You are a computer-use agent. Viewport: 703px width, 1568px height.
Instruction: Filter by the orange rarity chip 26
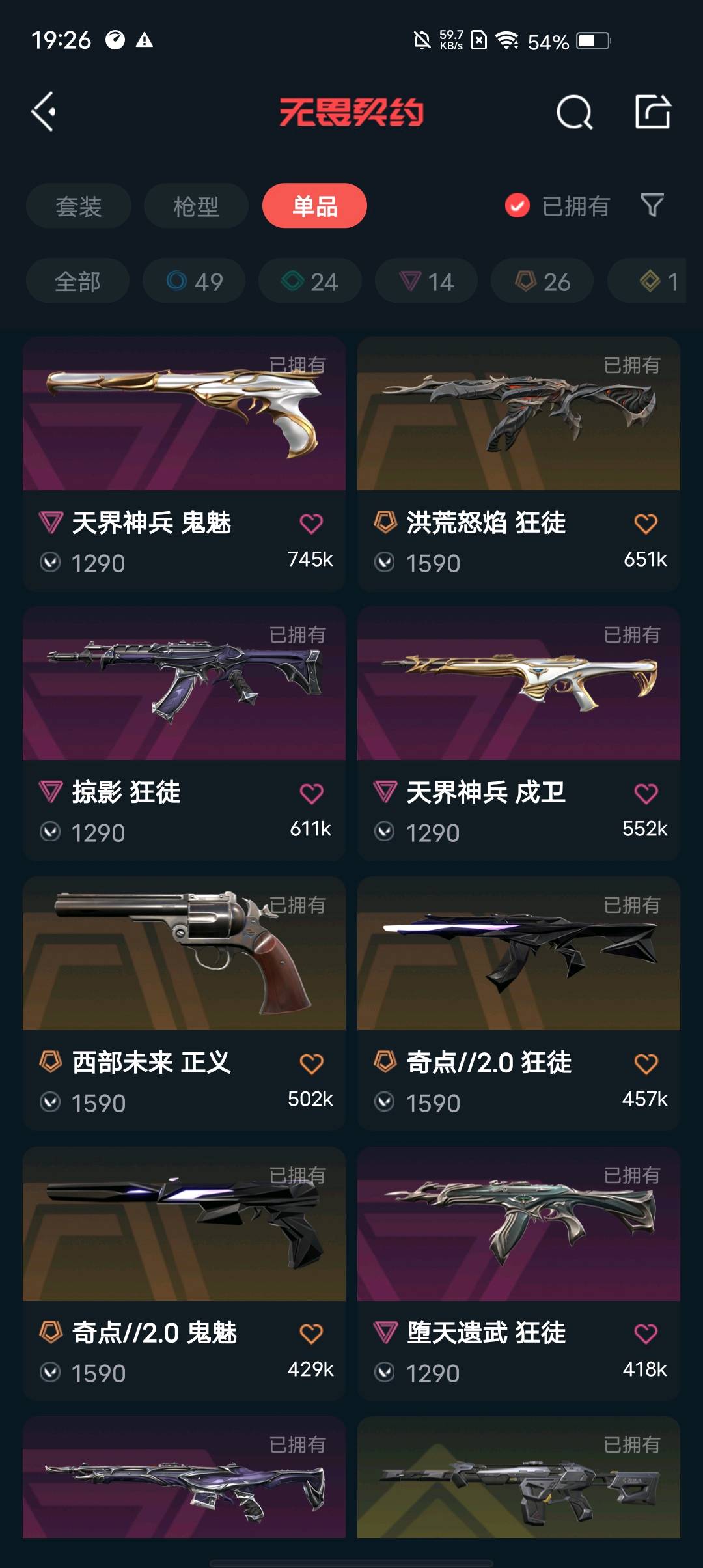(542, 281)
